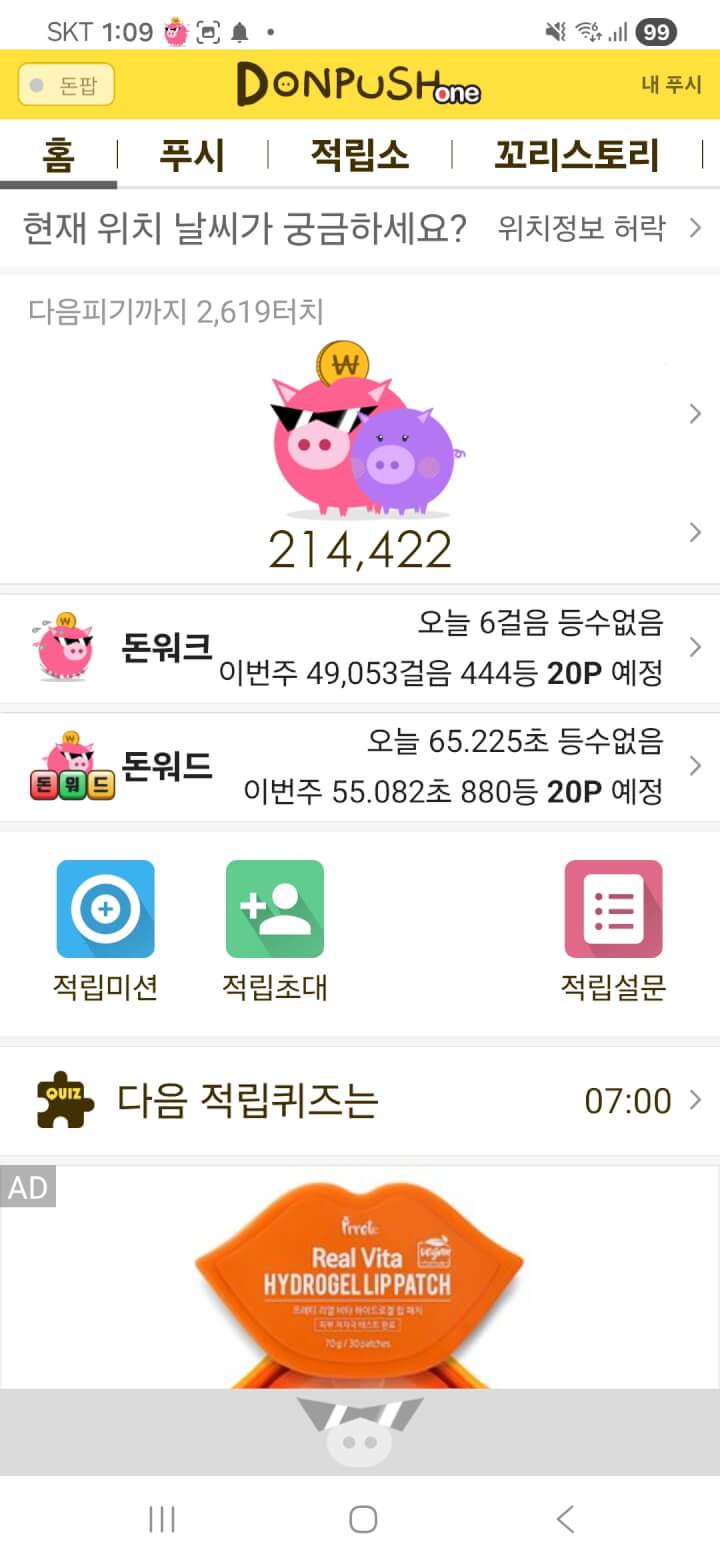Open 적립초대 invite friends
The height and width of the screenshot is (1560, 720).
[x=274, y=930]
